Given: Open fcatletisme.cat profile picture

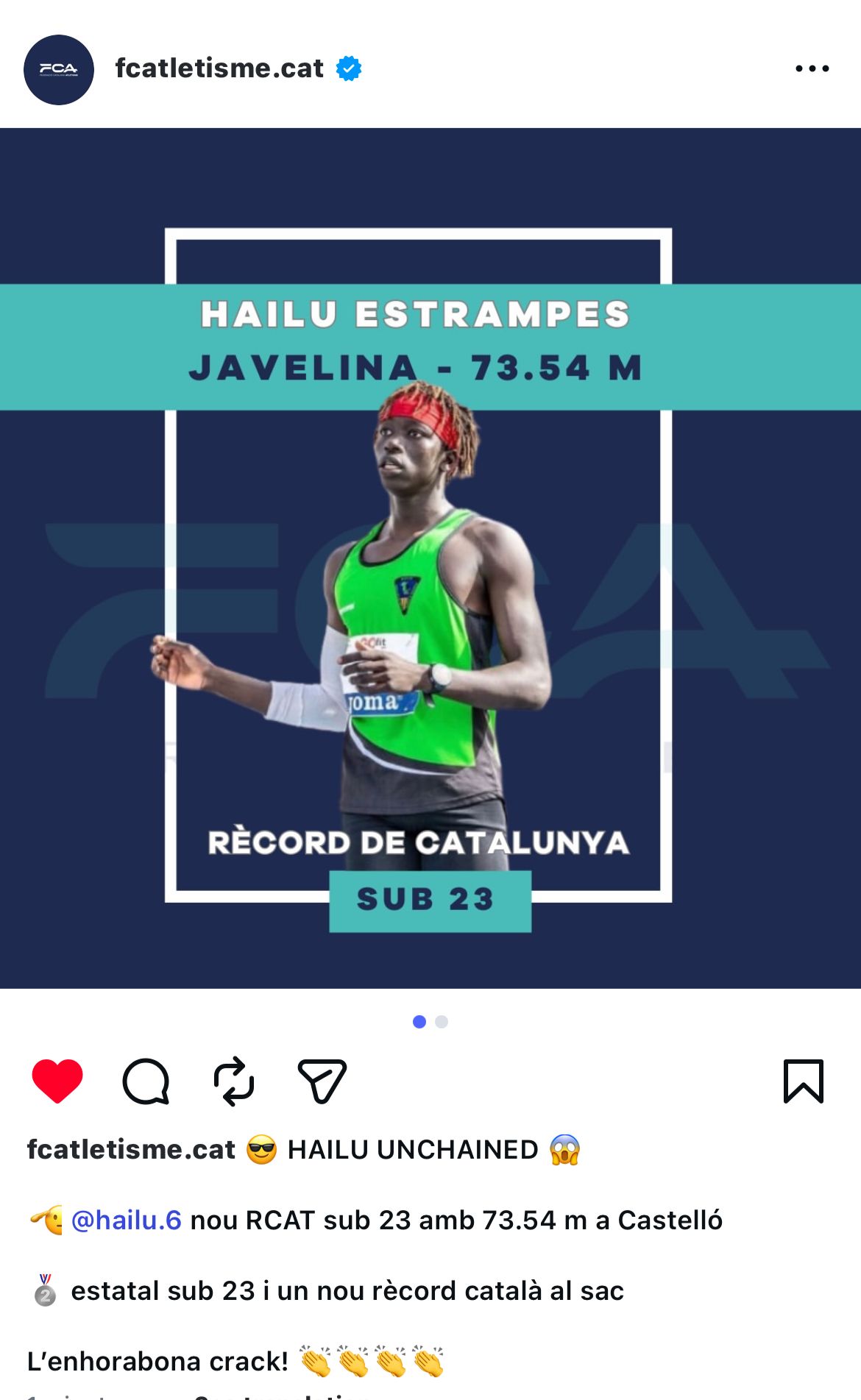Looking at the screenshot, I should tap(59, 69).
